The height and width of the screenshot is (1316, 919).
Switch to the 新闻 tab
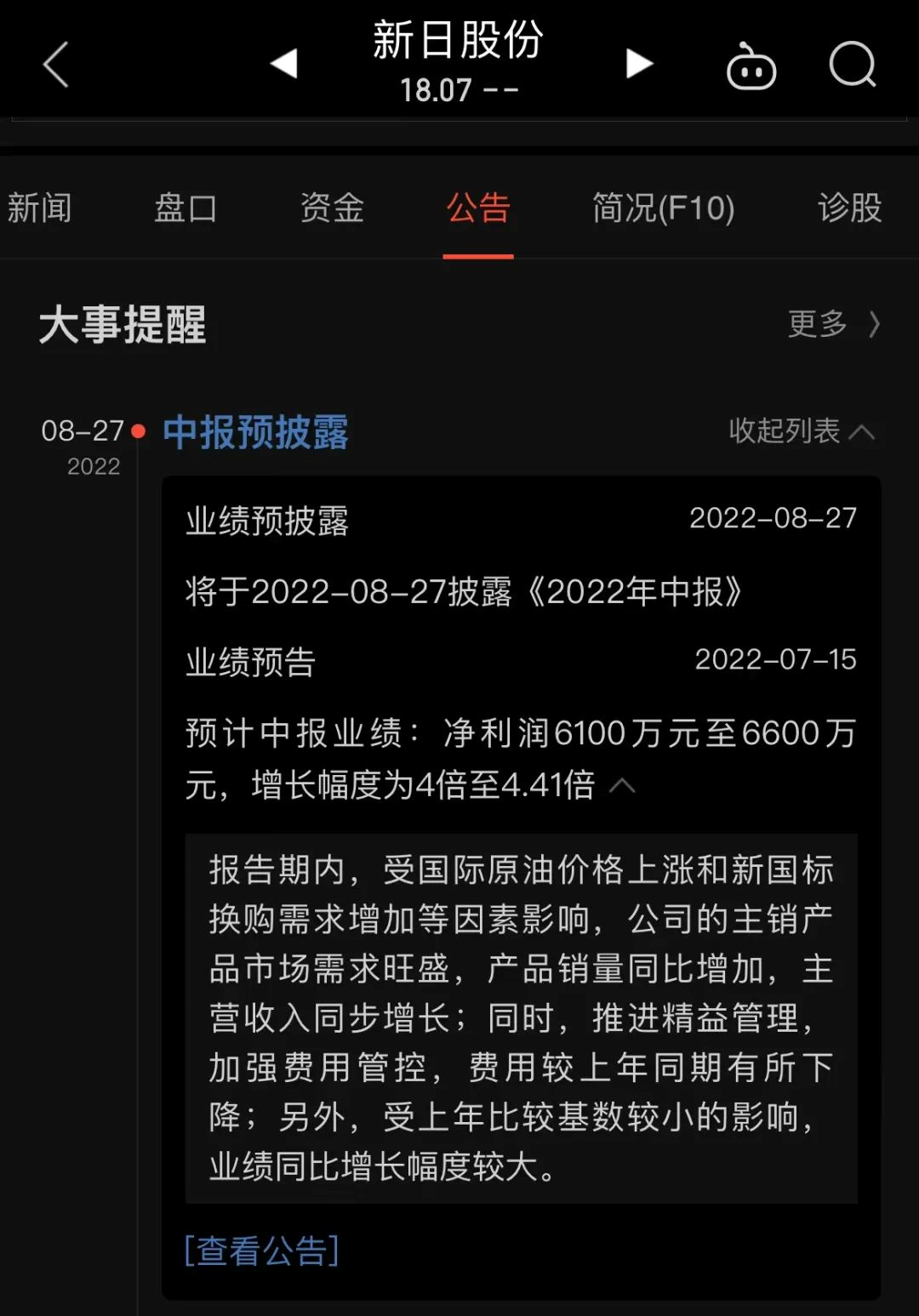point(39,208)
